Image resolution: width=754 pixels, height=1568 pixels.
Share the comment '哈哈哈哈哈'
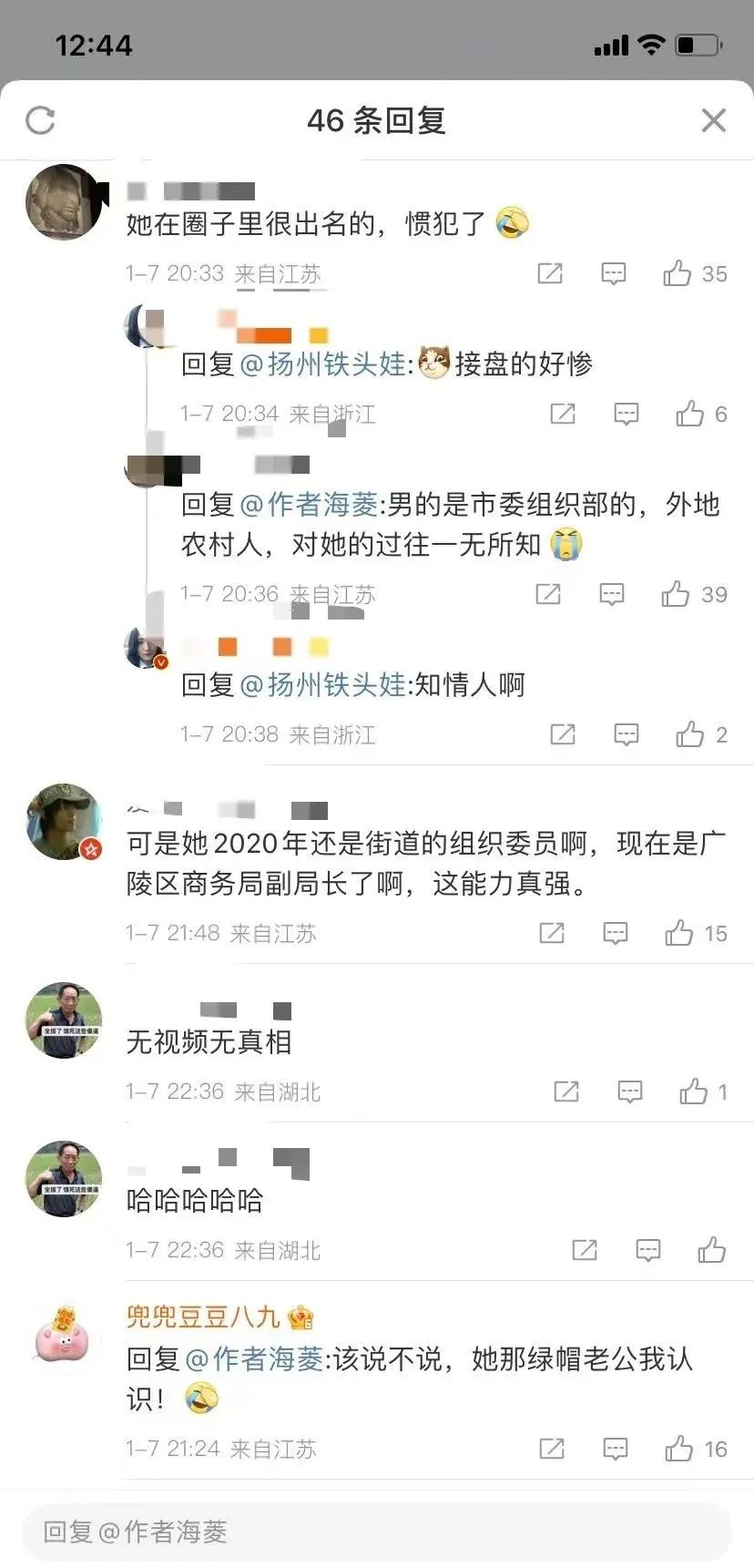[585, 1250]
